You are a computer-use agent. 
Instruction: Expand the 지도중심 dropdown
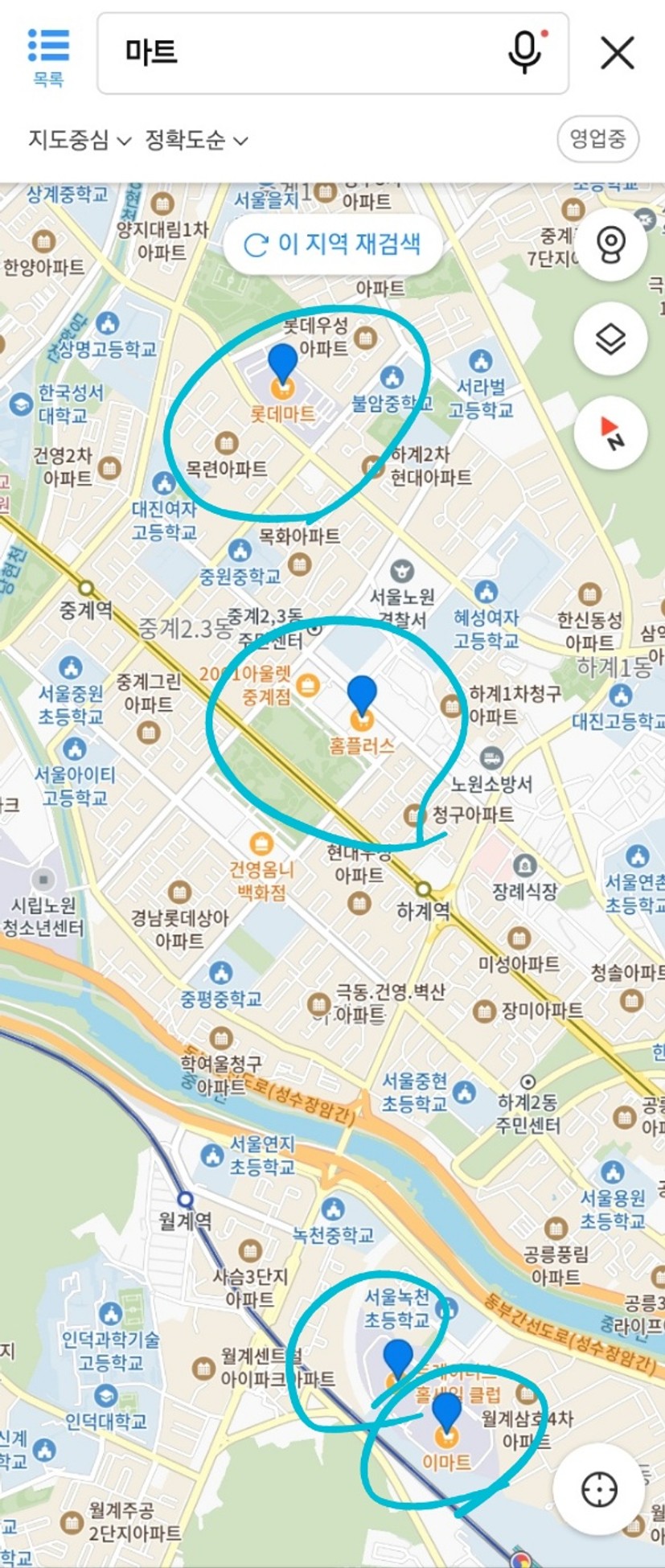pyautogui.click(x=79, y=140)
